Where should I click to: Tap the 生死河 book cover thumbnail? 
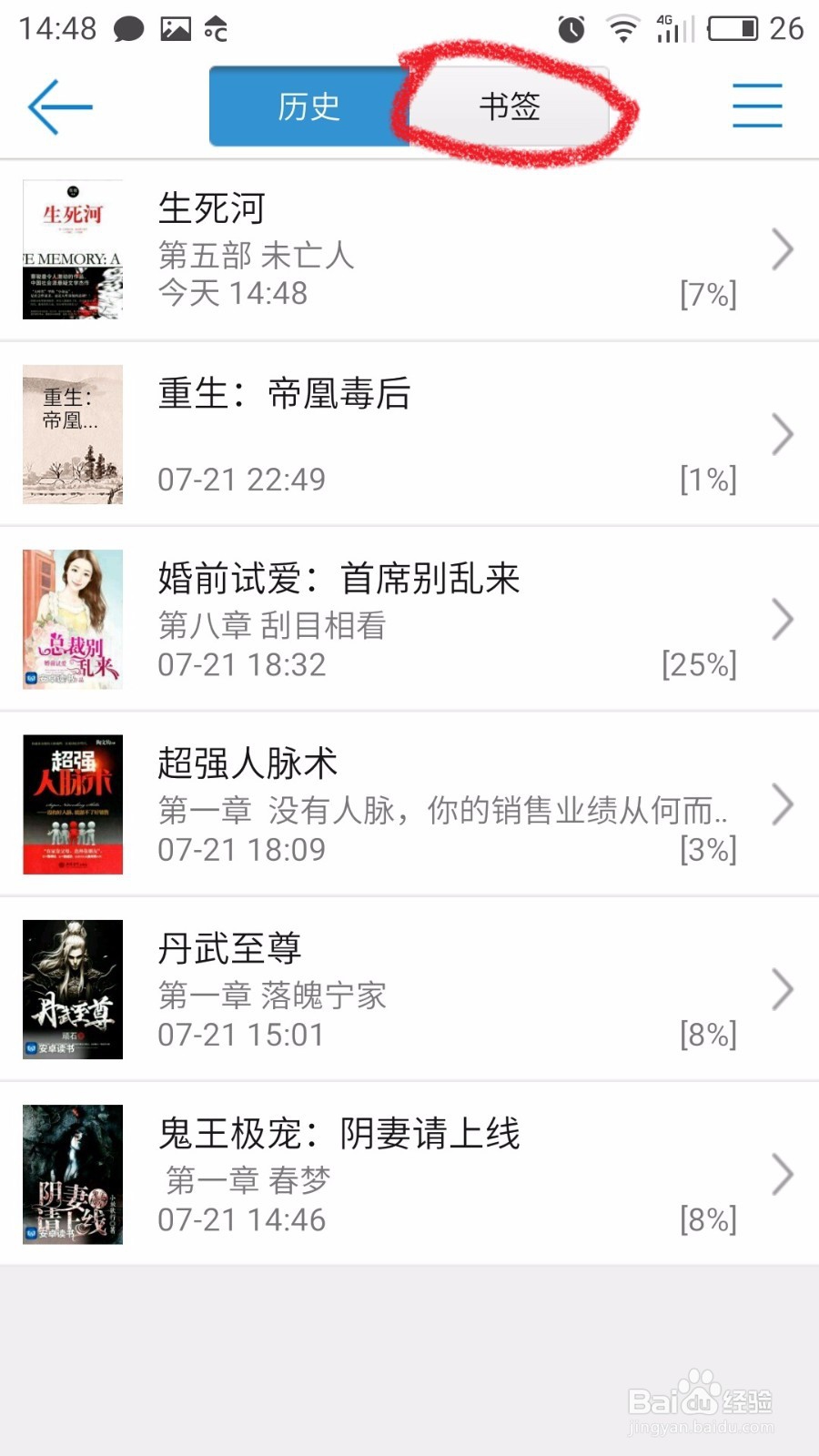coord(73,250)
